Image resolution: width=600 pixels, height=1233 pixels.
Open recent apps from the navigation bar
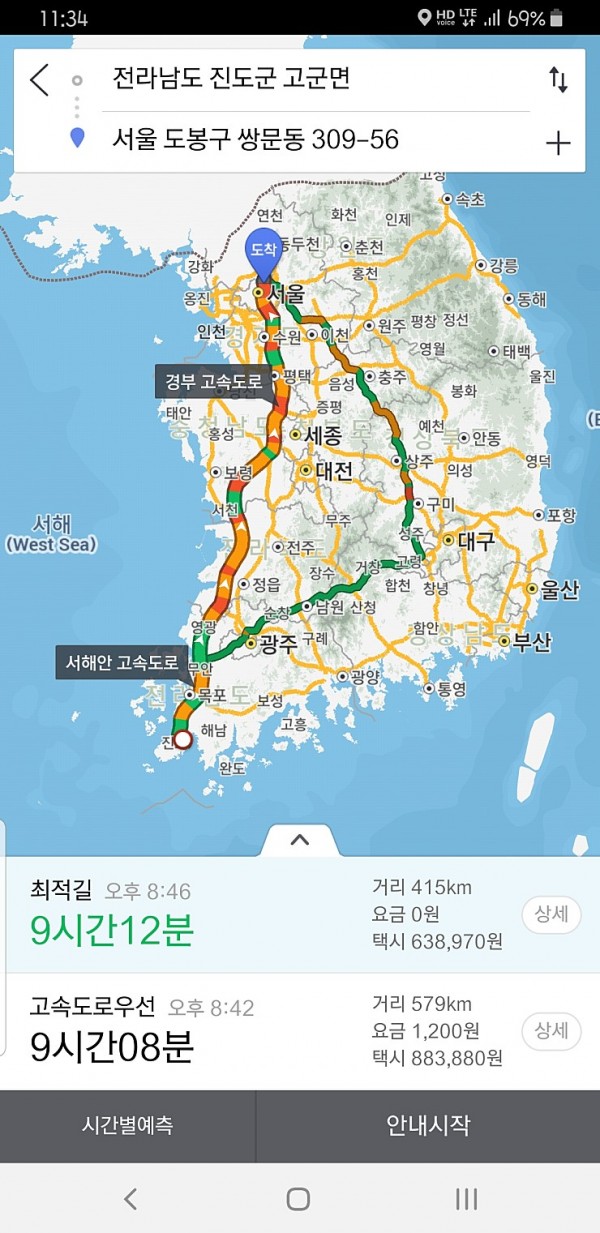pyautogui.click(x=466, y=1199)
